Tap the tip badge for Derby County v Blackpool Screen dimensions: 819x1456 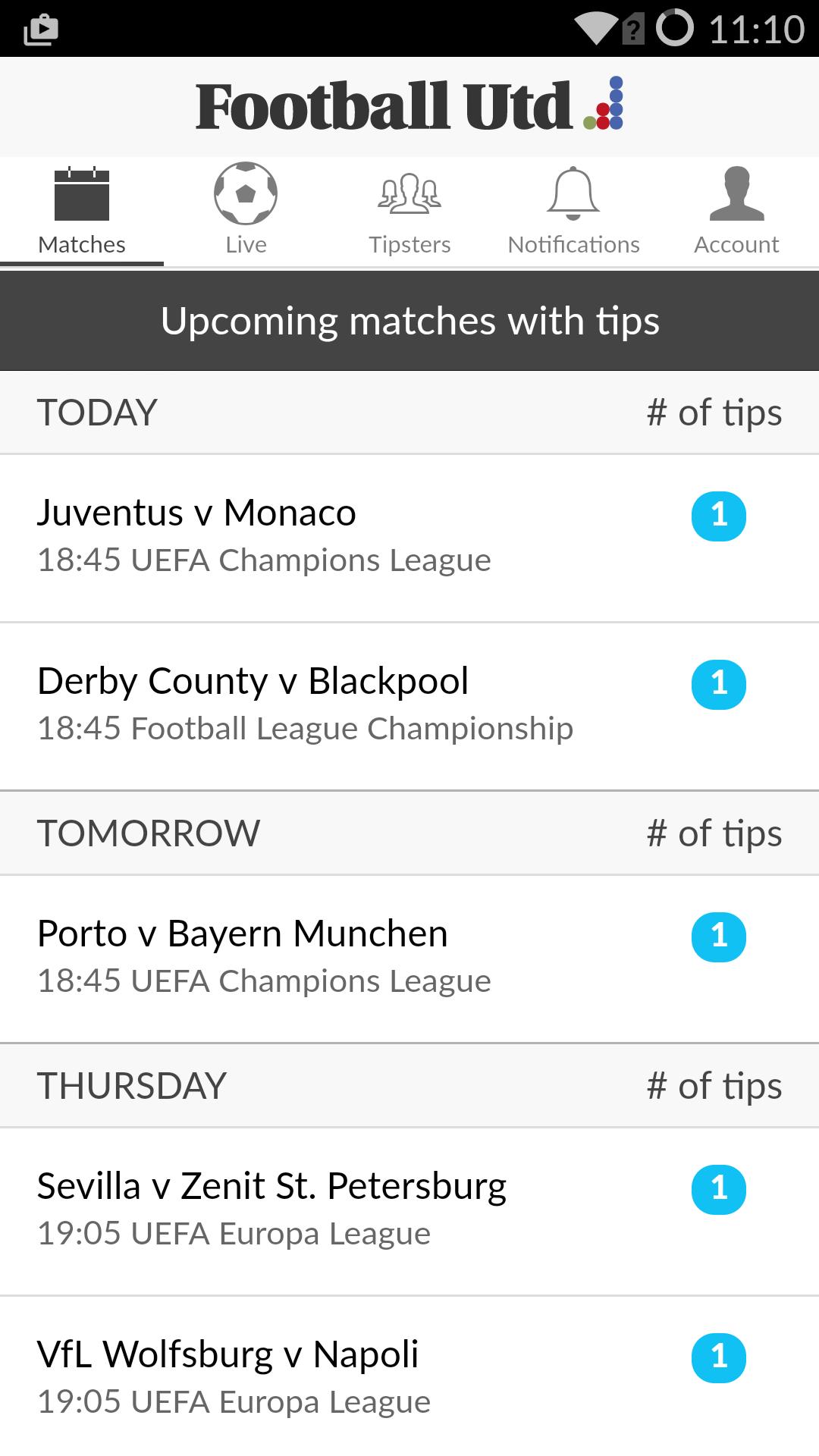click(x=717, y=684)
